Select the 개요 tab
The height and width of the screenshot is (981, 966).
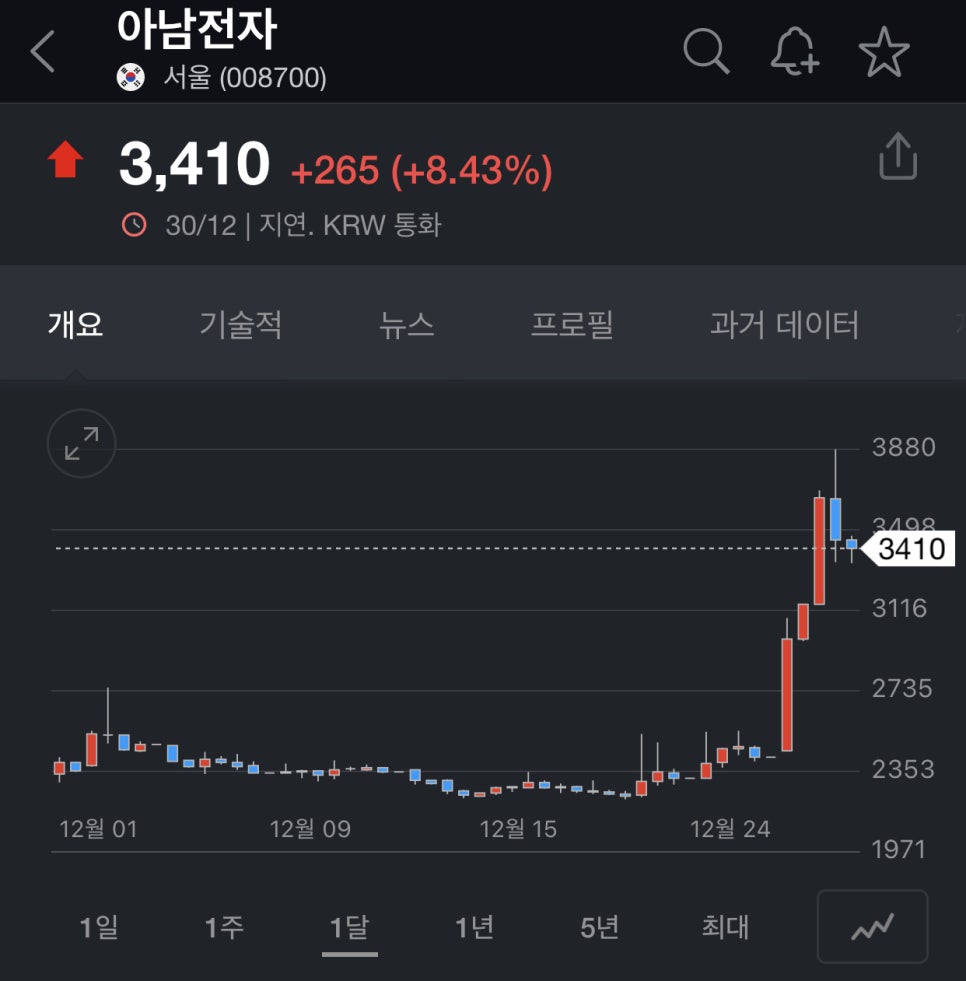(76, 324)
